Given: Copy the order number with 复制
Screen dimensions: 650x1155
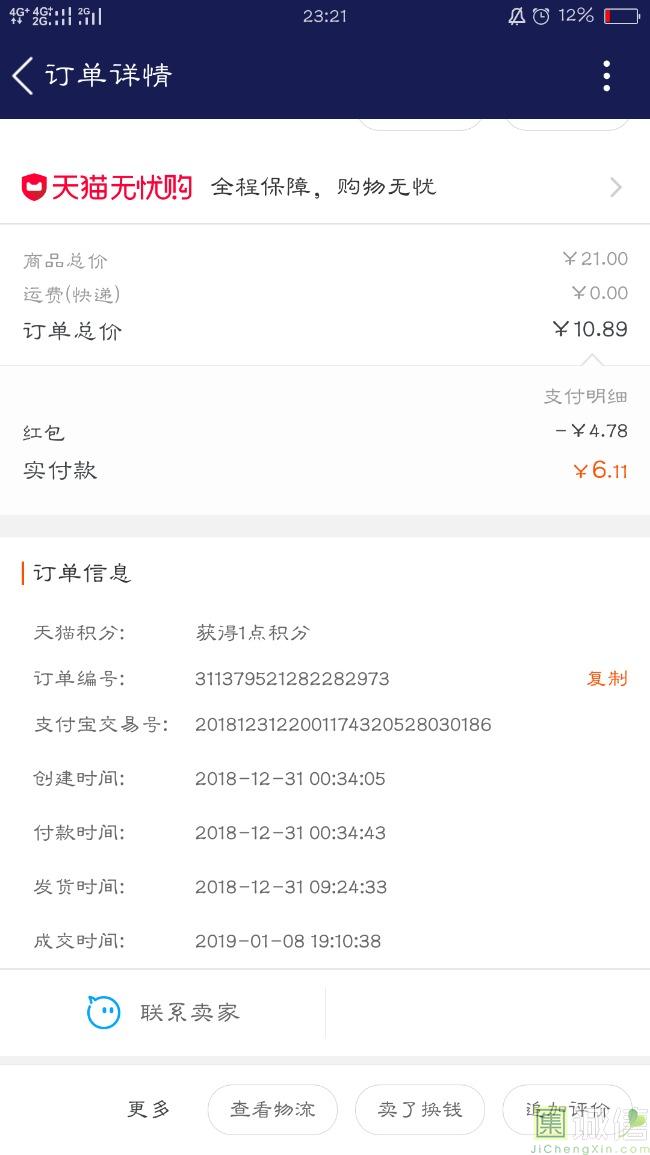Looking at the screenshot, I should (606, 679).
